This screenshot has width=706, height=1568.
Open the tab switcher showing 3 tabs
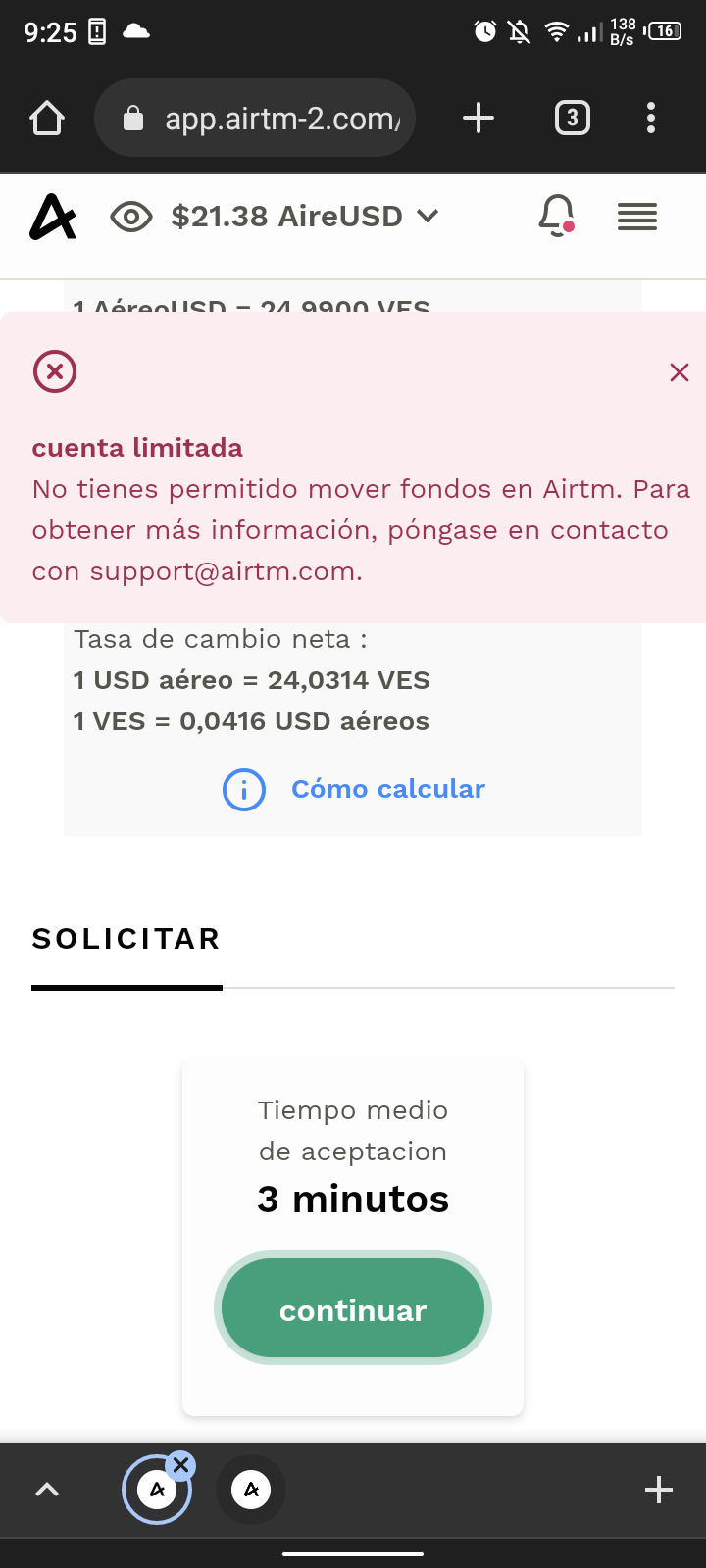tap(573, 119)
